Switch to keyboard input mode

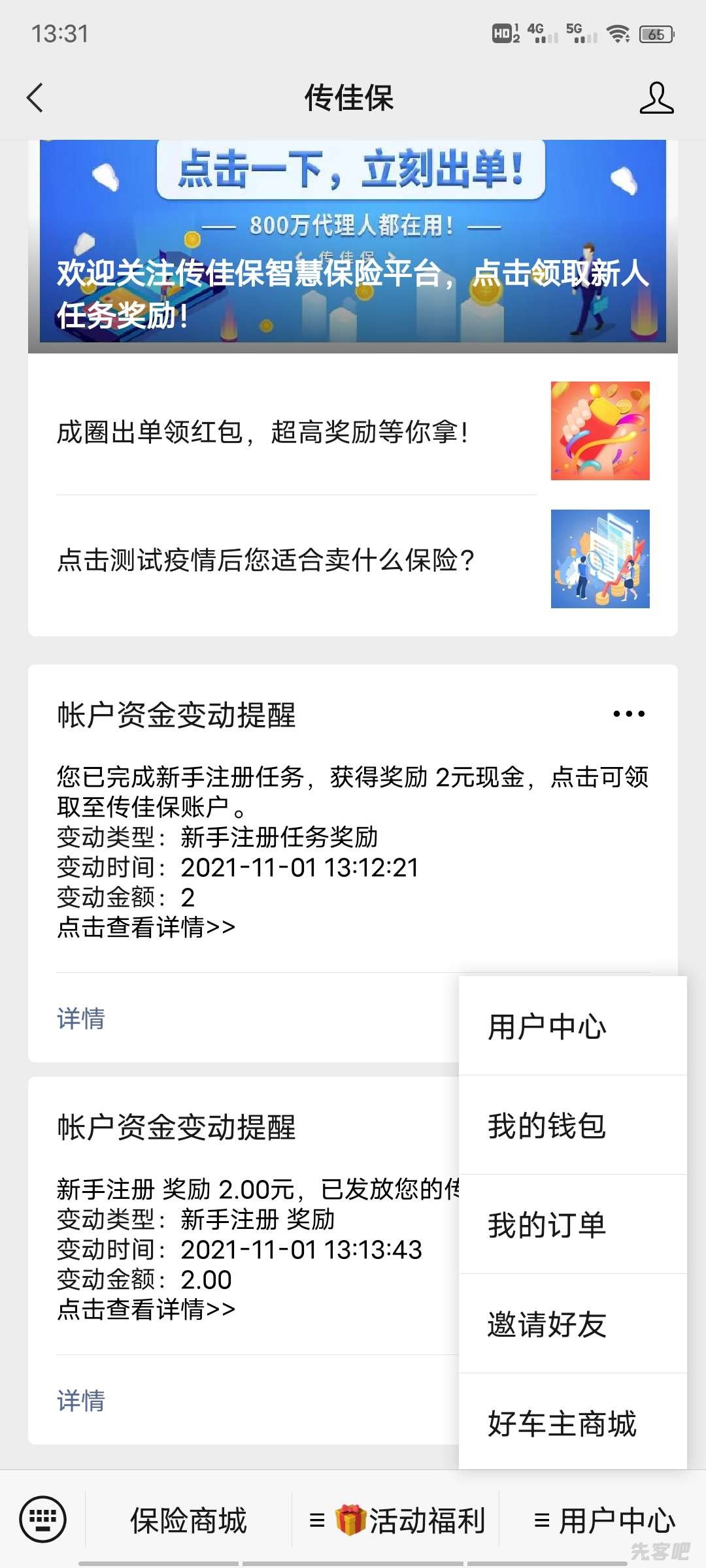click(43, 1518)
